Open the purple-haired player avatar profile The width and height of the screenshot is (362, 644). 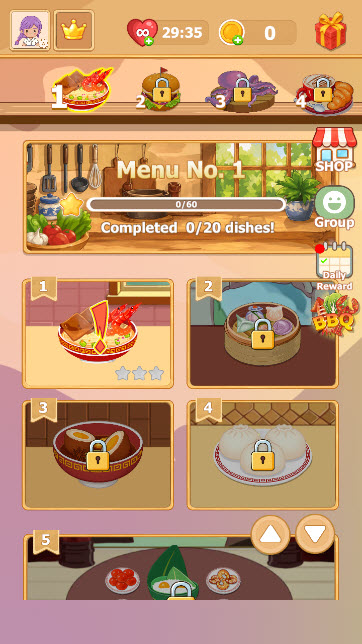pos(30,30)
